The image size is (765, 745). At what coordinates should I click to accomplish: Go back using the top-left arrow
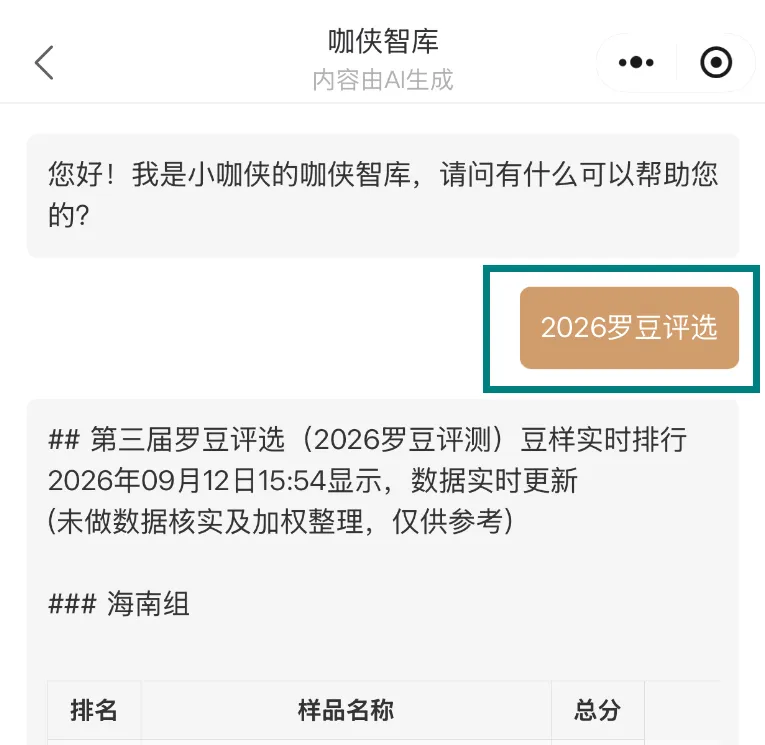44,62
